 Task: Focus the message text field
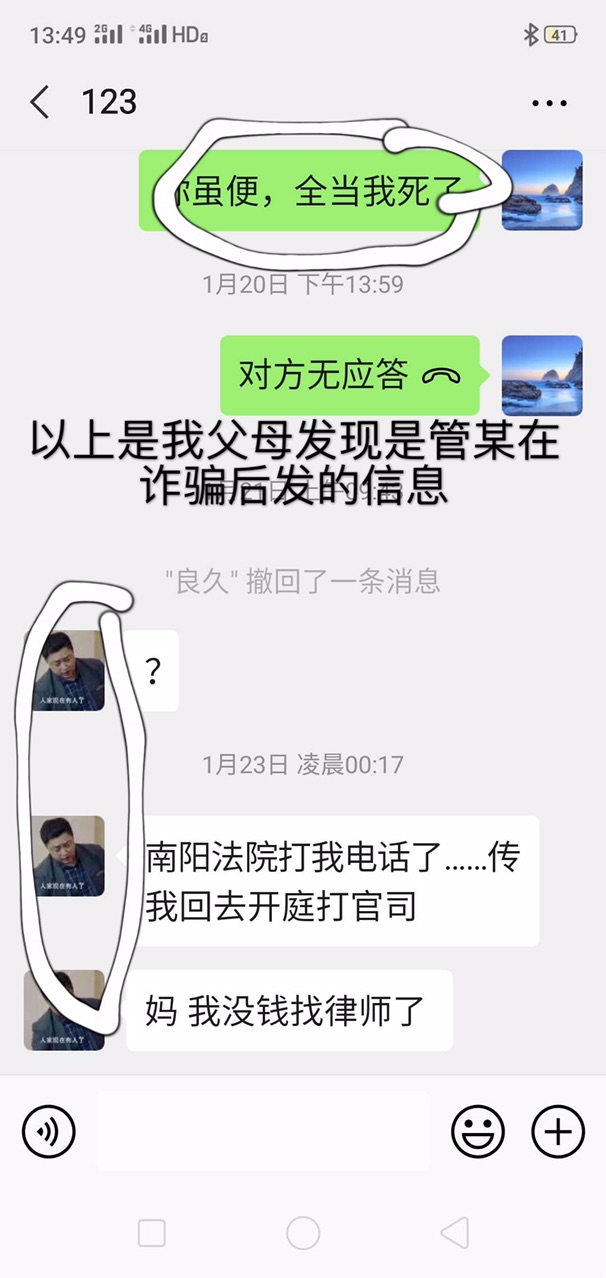263,1132
